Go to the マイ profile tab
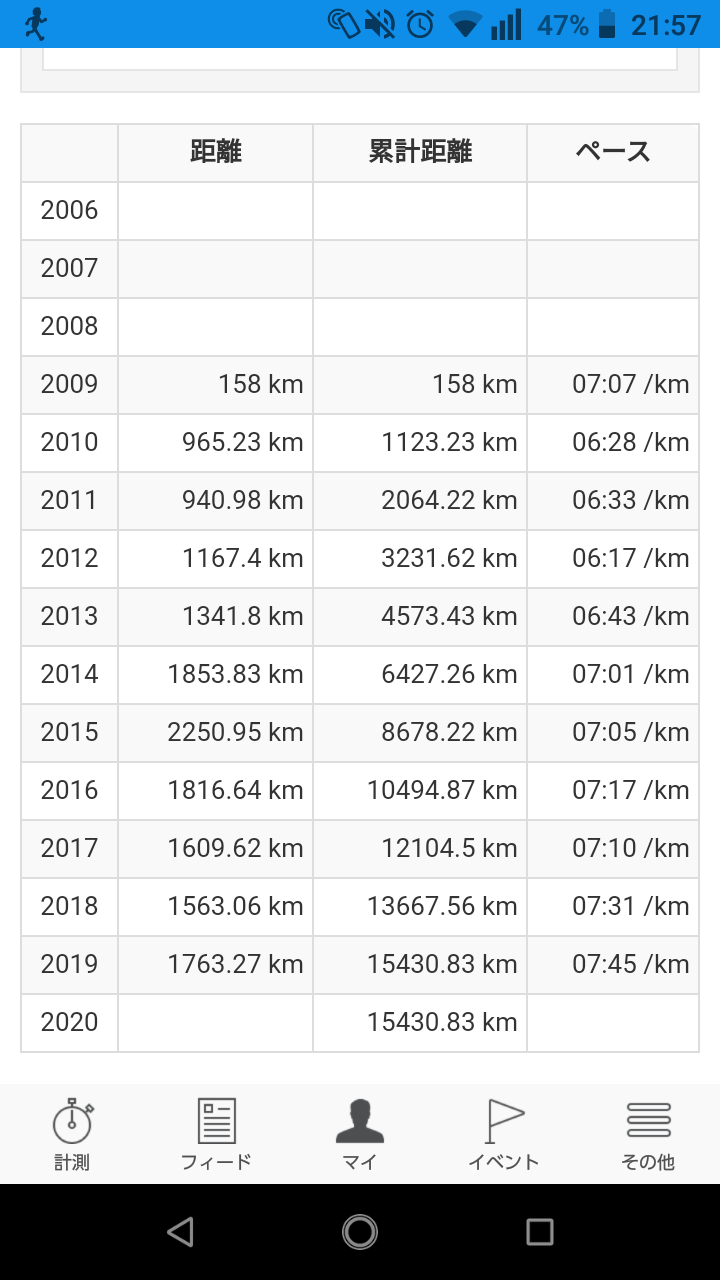This screenshot has height=1280, width=720. [x=360, y=1135]
